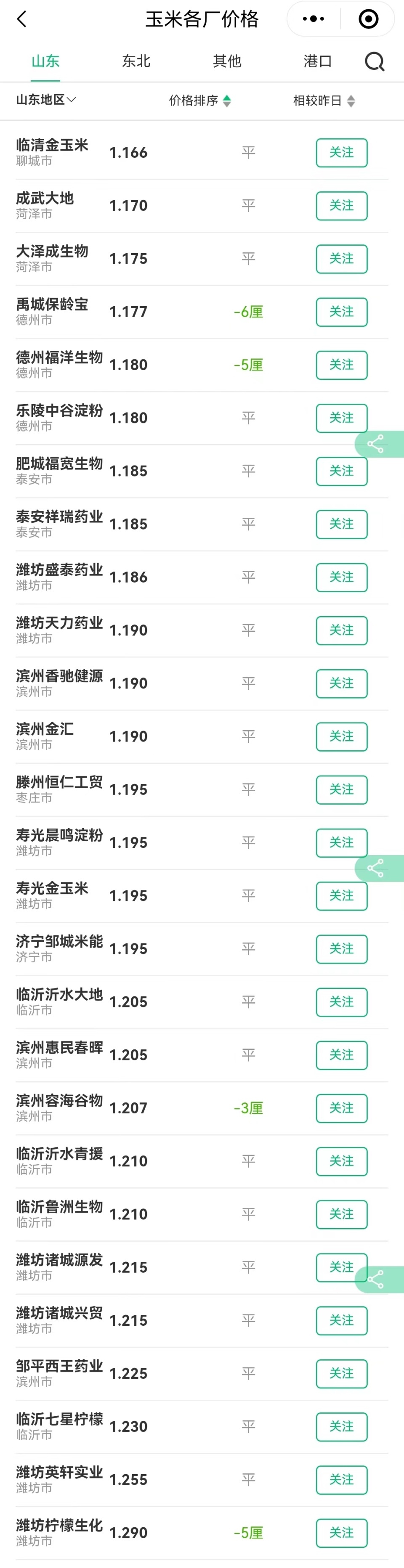Sort the list by 价格排序
This screenshot has height=1568, width=404.
click(199, 101)
